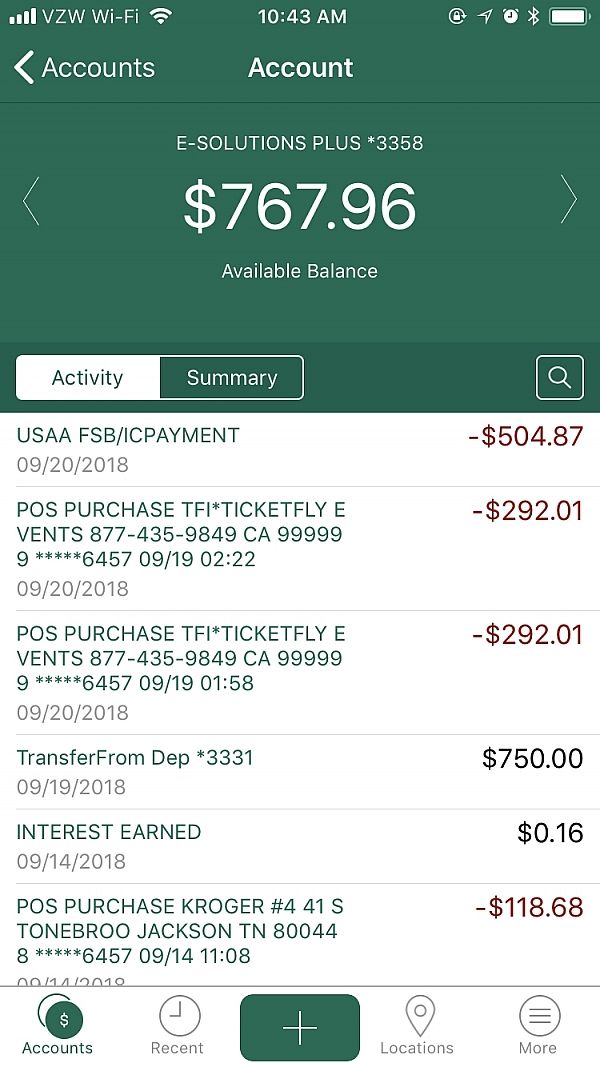Open the More menu tab
The width and height of the screenshot is (600, 1067).
point(538,1025)
